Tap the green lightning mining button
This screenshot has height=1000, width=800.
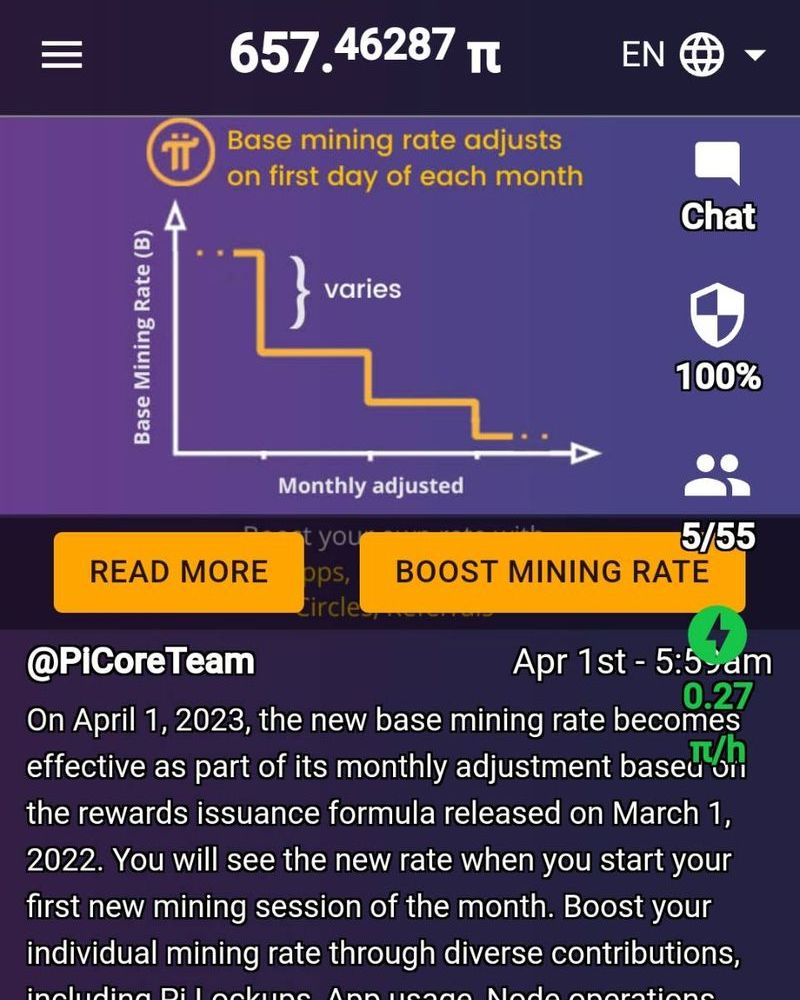tap(717, 633)
